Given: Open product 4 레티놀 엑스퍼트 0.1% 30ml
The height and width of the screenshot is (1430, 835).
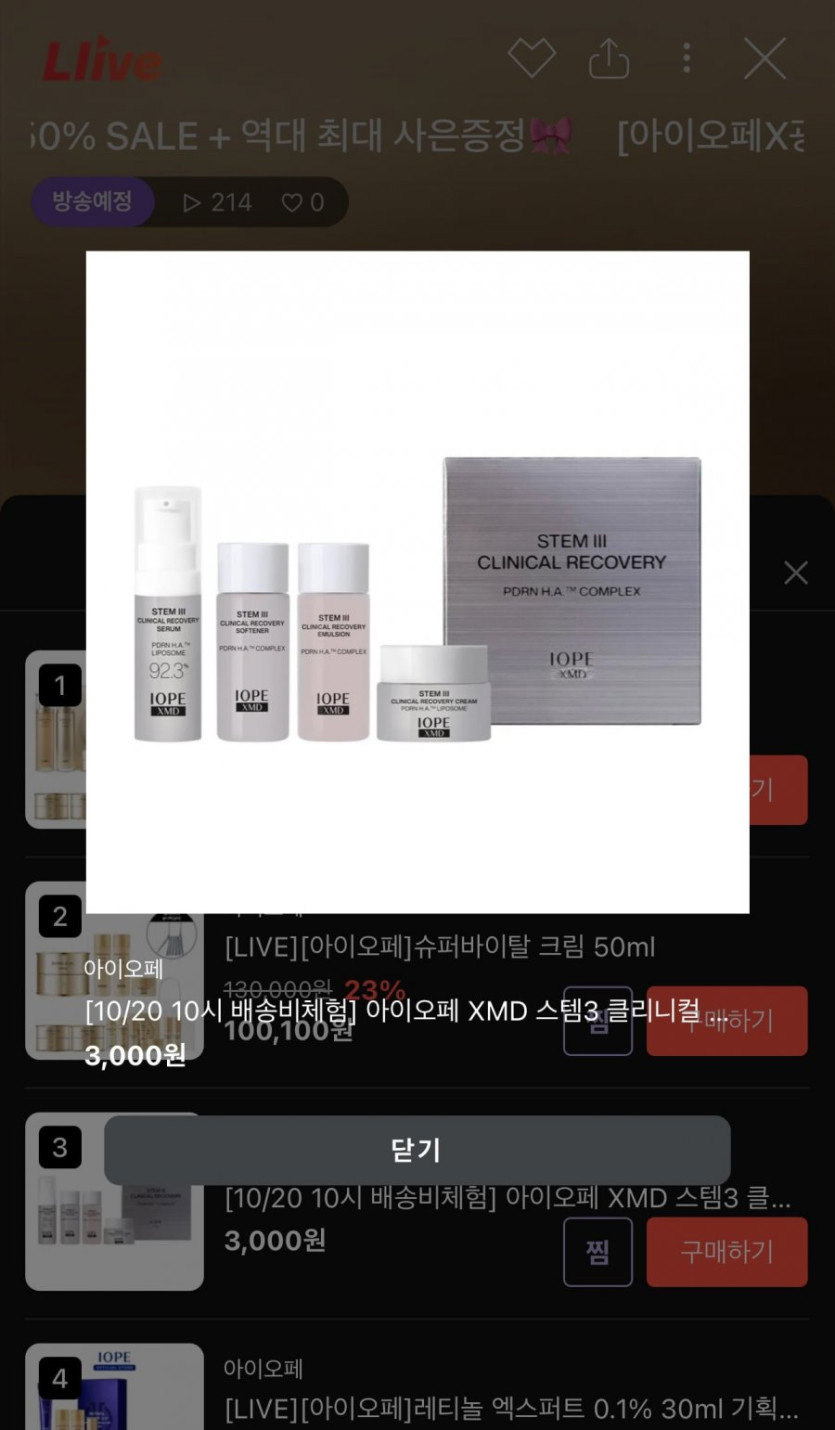Looking at the screenshot, I should point(511,1409).
